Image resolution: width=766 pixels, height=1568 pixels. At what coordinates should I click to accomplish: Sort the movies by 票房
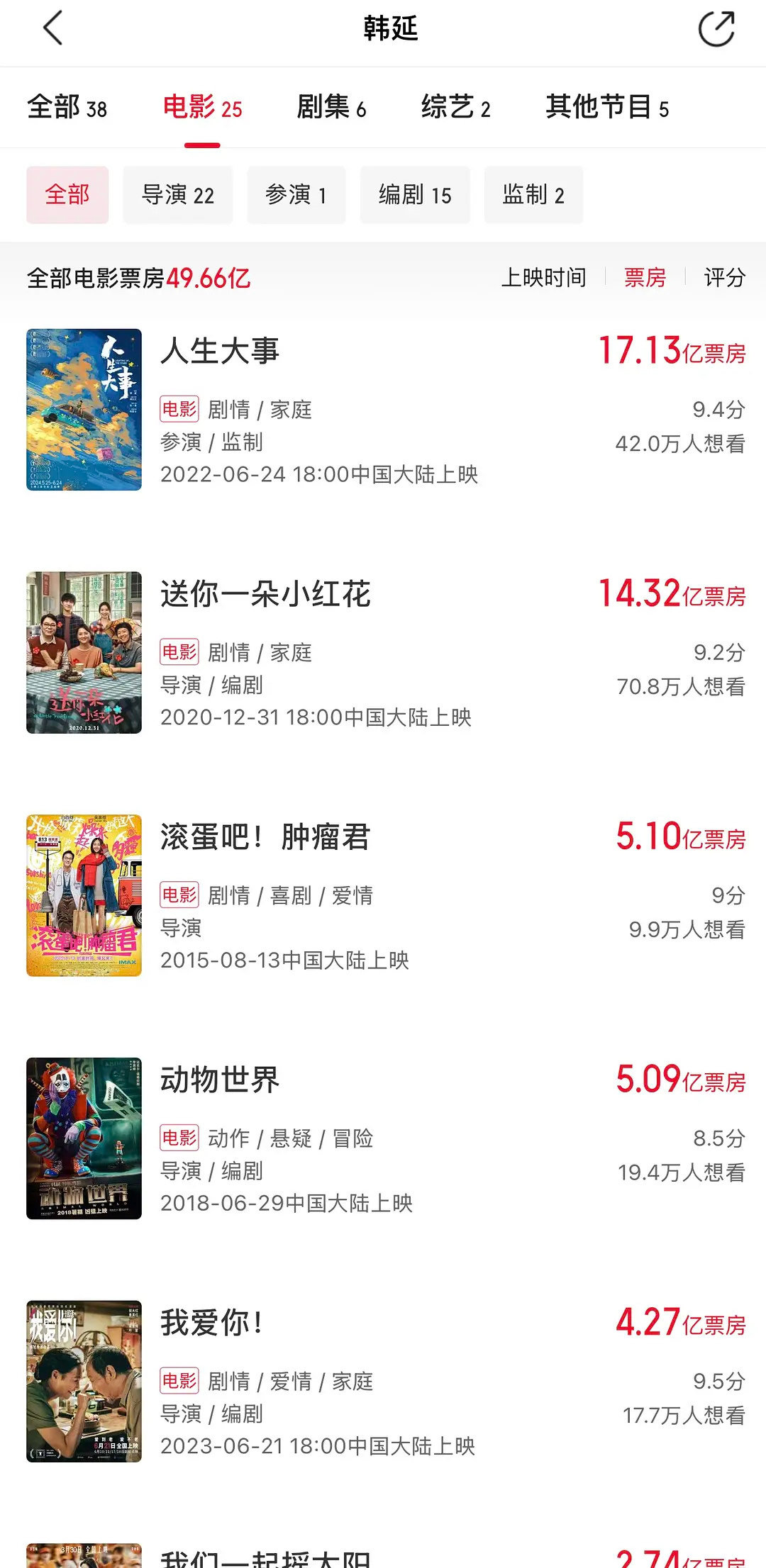point(645,277)
